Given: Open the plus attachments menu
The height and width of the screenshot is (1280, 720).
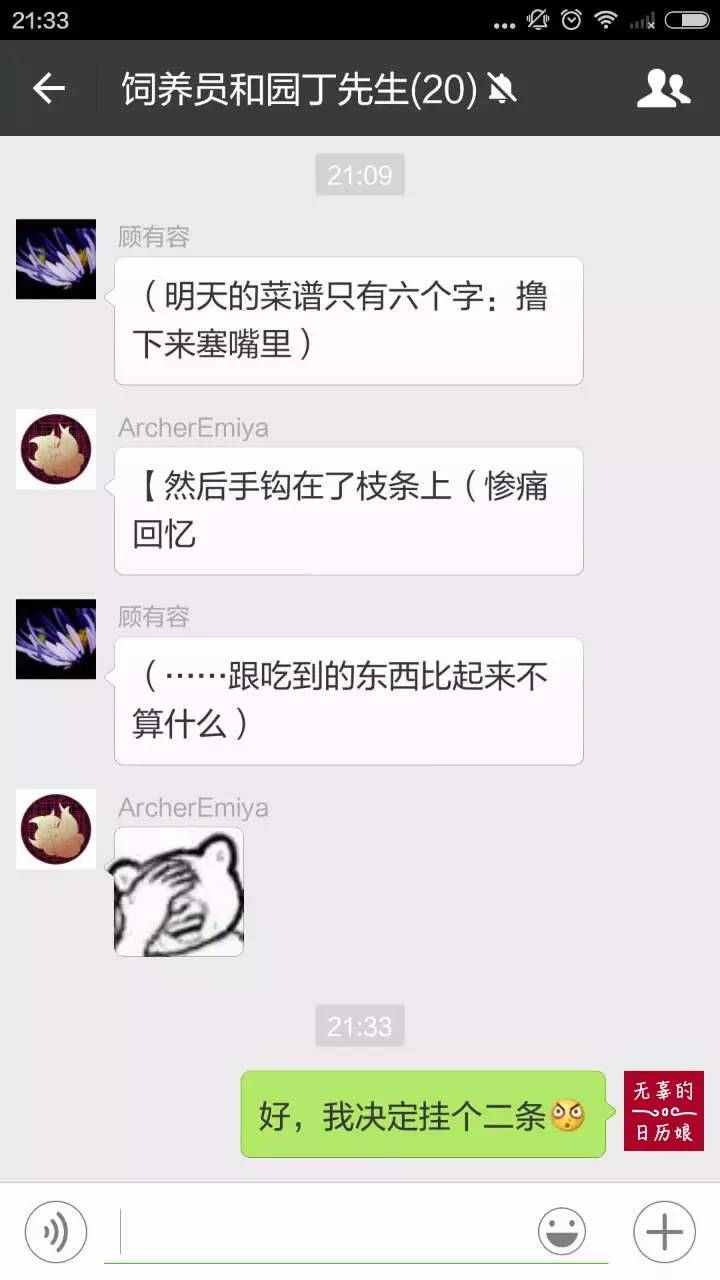Looking at the screenshot, I should [664, 1232].
